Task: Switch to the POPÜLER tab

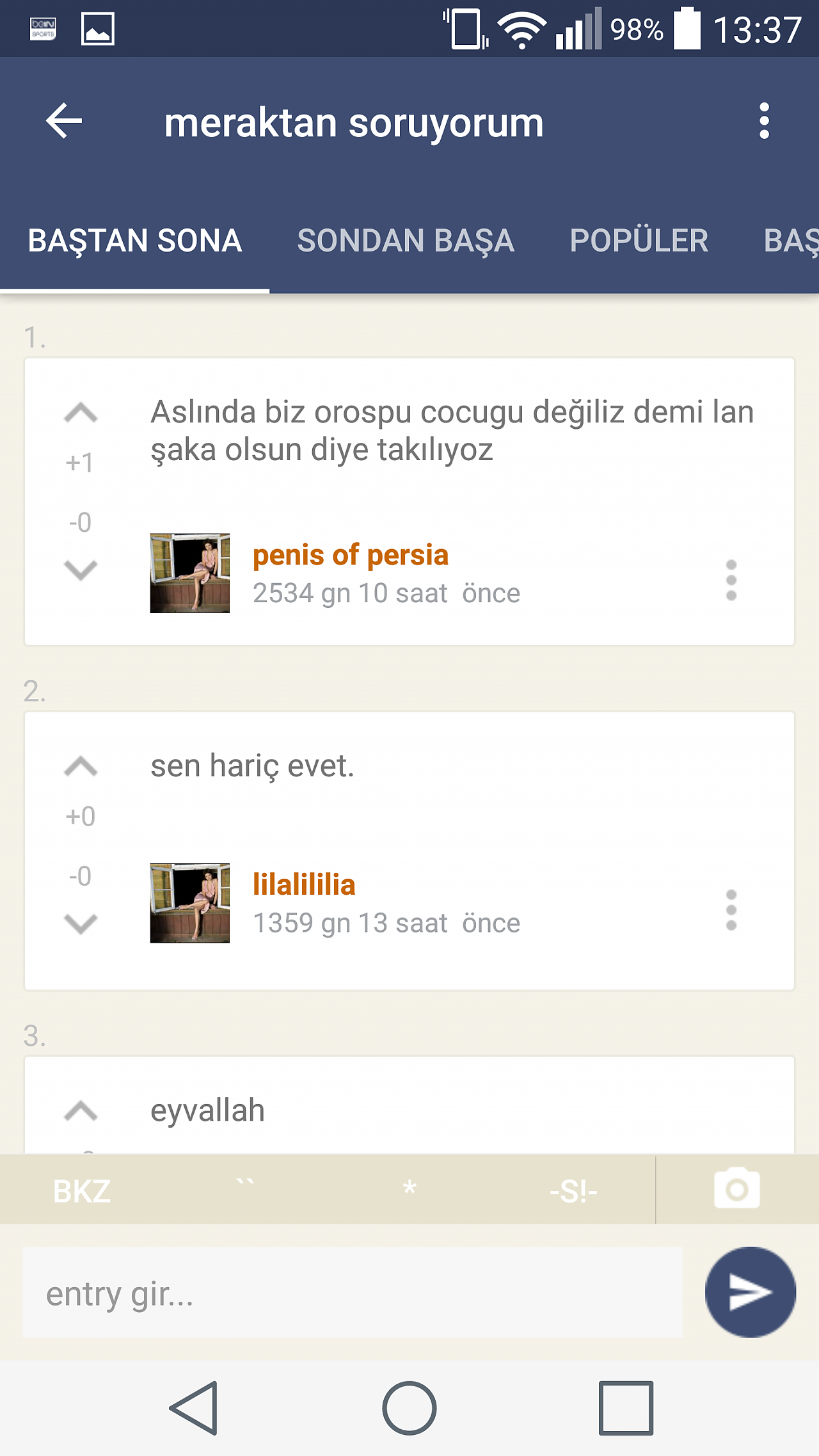Action: 639,241
